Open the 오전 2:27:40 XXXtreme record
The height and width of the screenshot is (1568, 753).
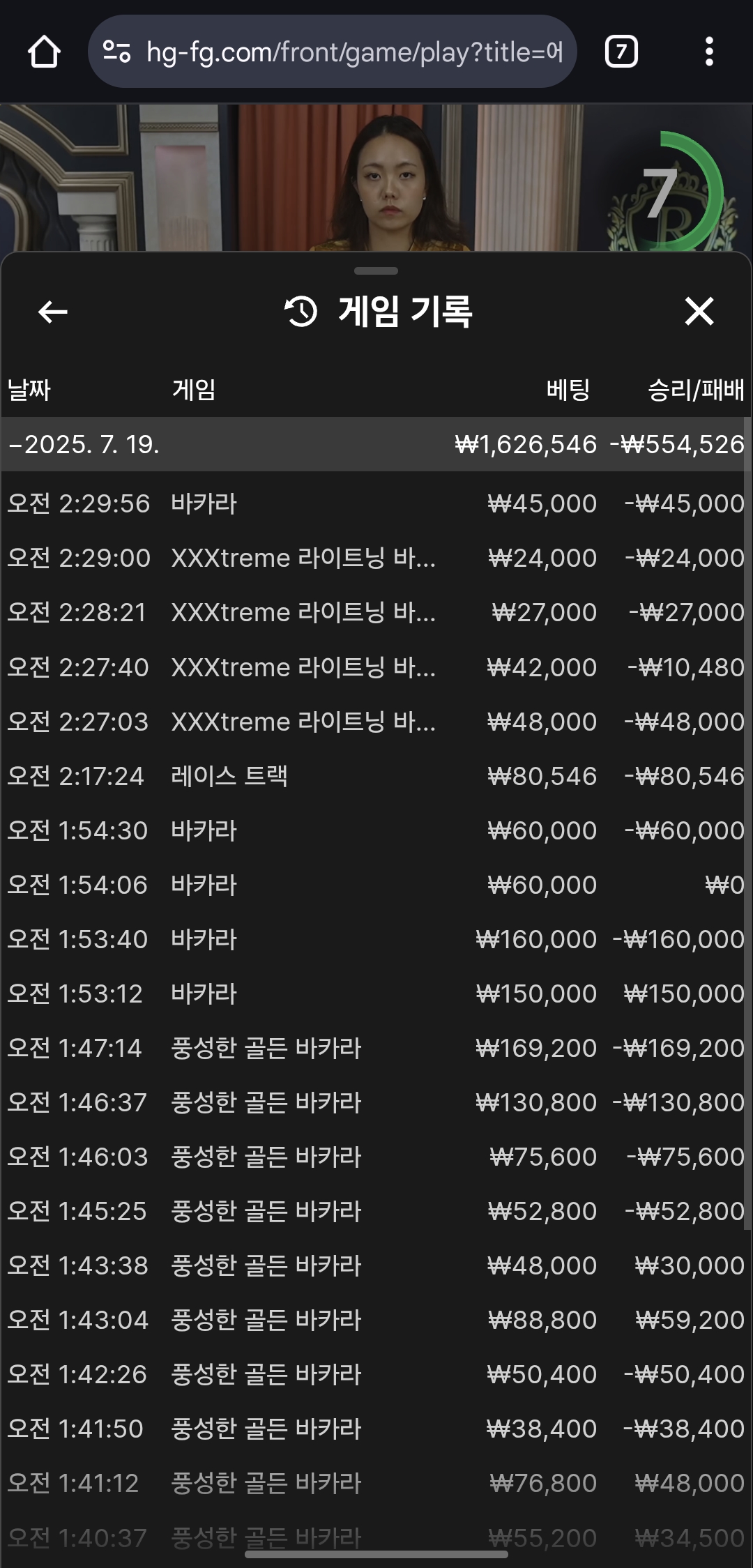pos(376,667)
